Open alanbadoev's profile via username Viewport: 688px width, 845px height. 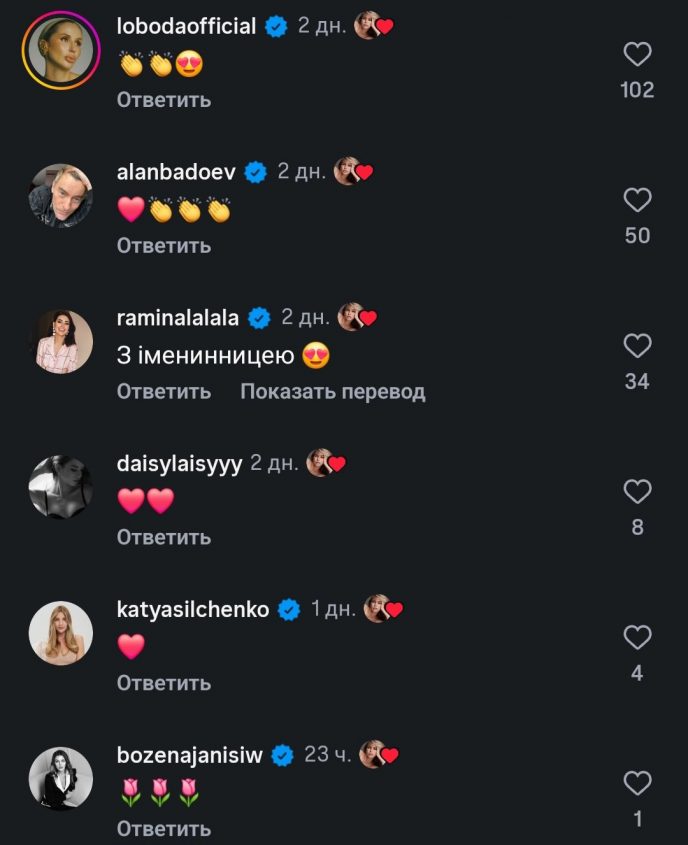coord(176,172)
